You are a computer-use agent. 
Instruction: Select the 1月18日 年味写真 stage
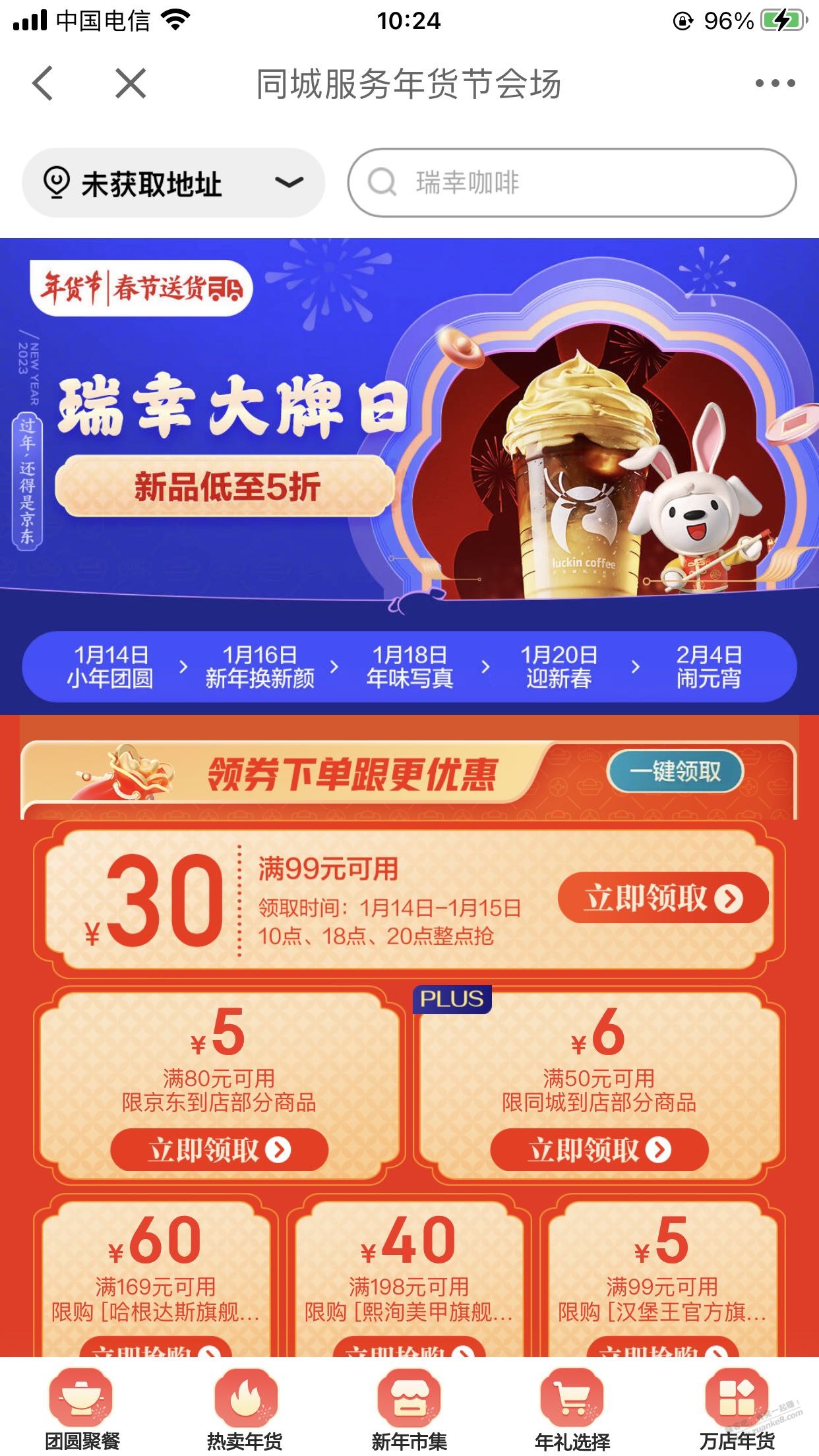point(409,667)
